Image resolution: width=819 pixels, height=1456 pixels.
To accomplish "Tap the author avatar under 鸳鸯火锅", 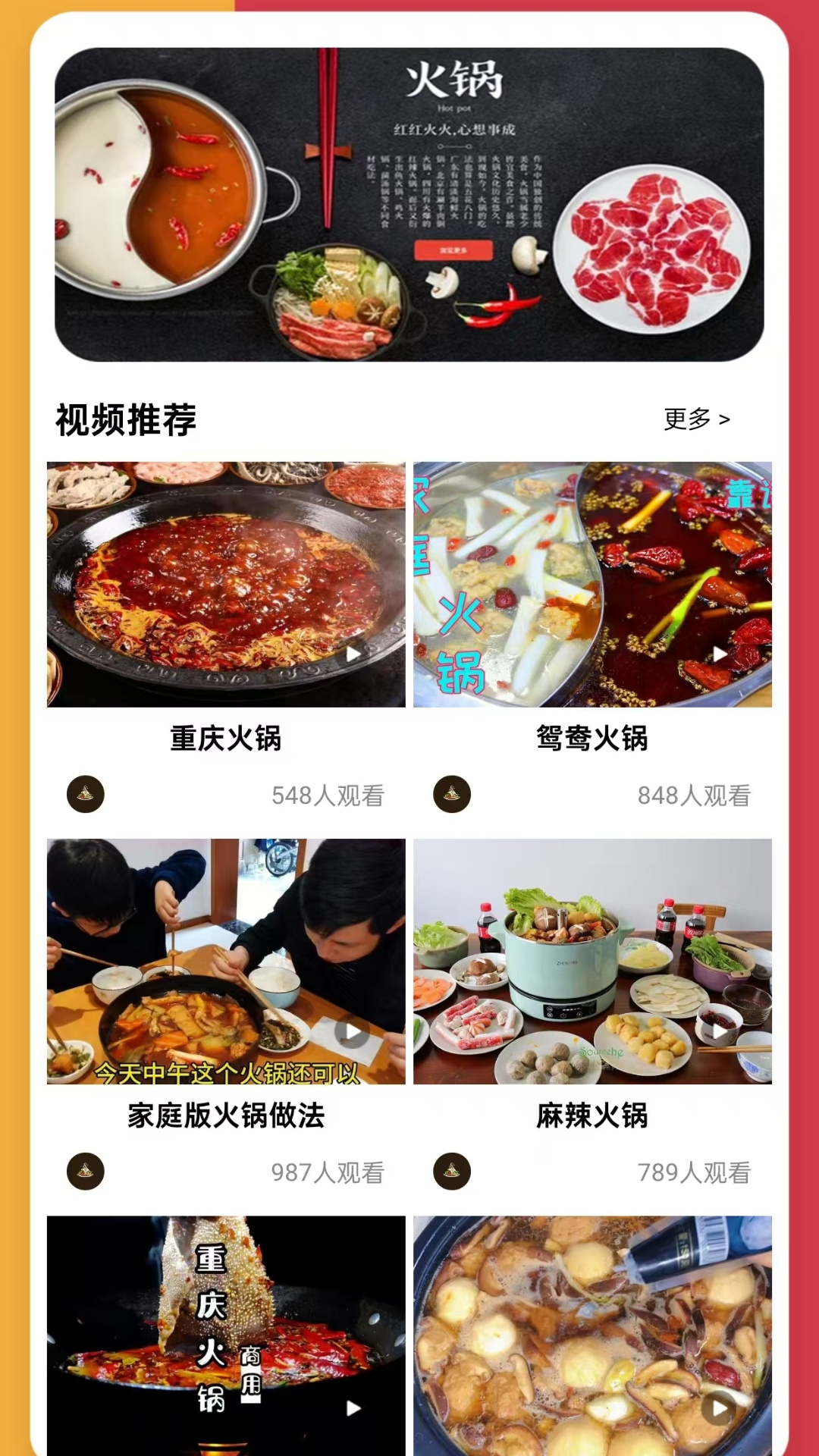I will (452, 795).
